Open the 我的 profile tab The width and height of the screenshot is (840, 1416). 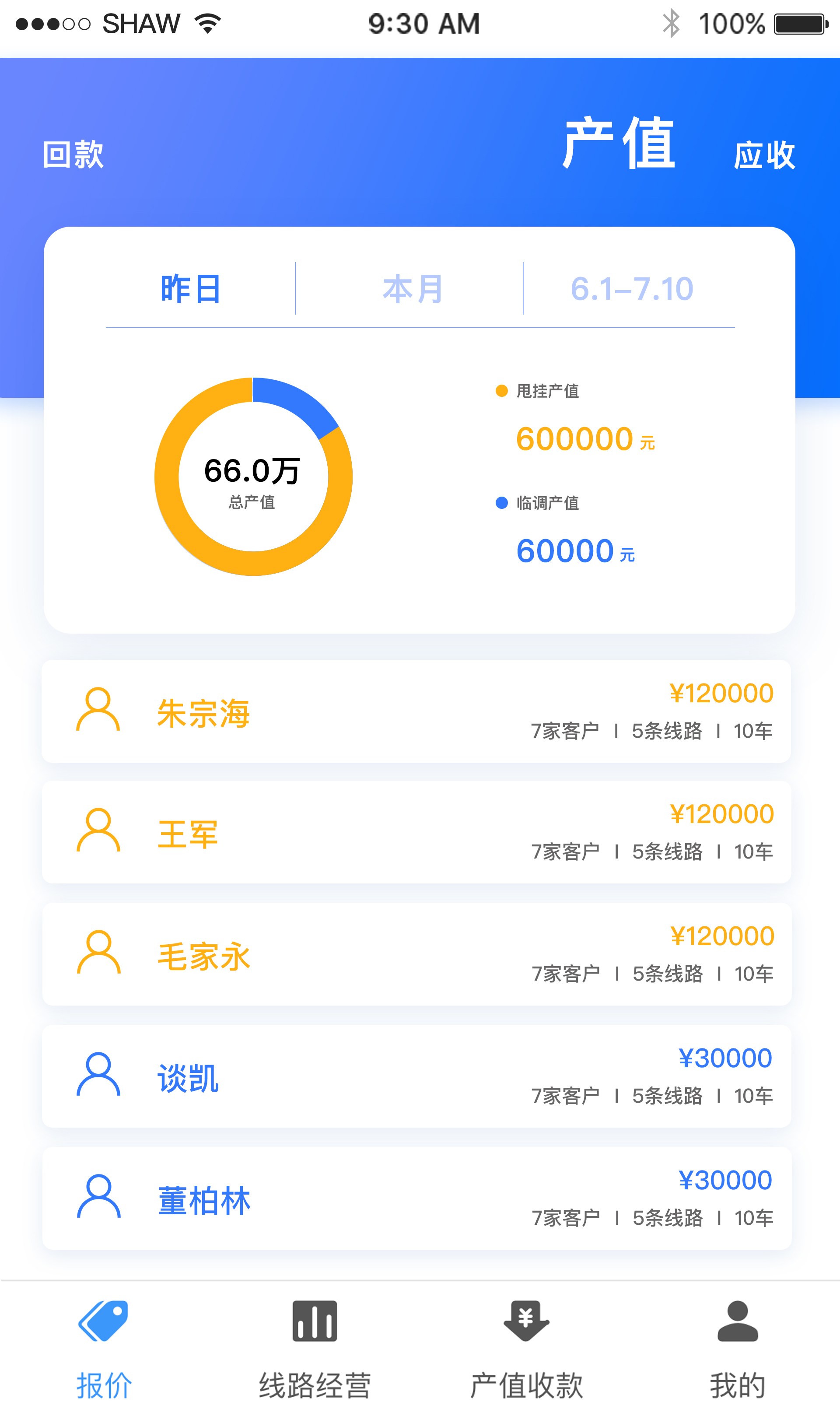(738, 1348)
